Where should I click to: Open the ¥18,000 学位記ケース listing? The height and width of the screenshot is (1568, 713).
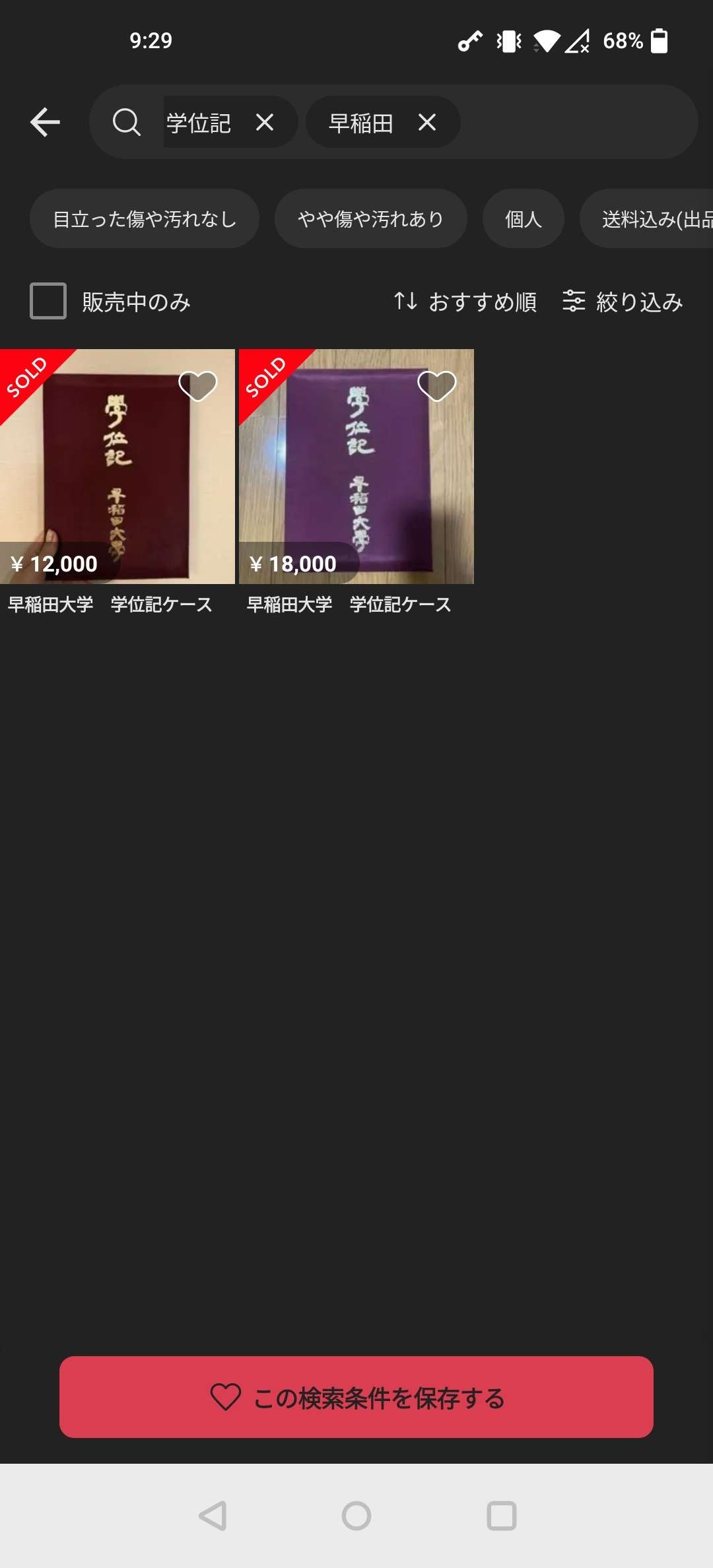tap(356, 482)
